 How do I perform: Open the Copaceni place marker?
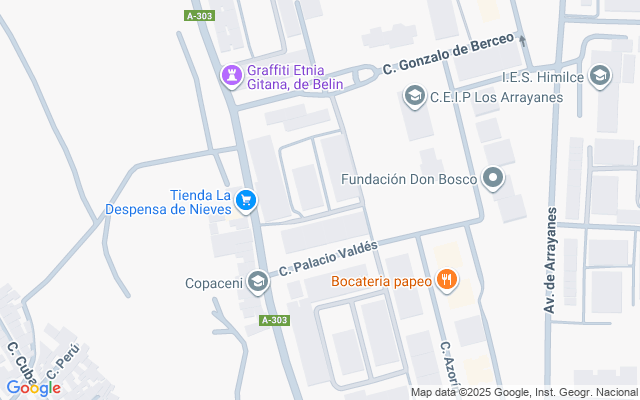click(259, 283)
